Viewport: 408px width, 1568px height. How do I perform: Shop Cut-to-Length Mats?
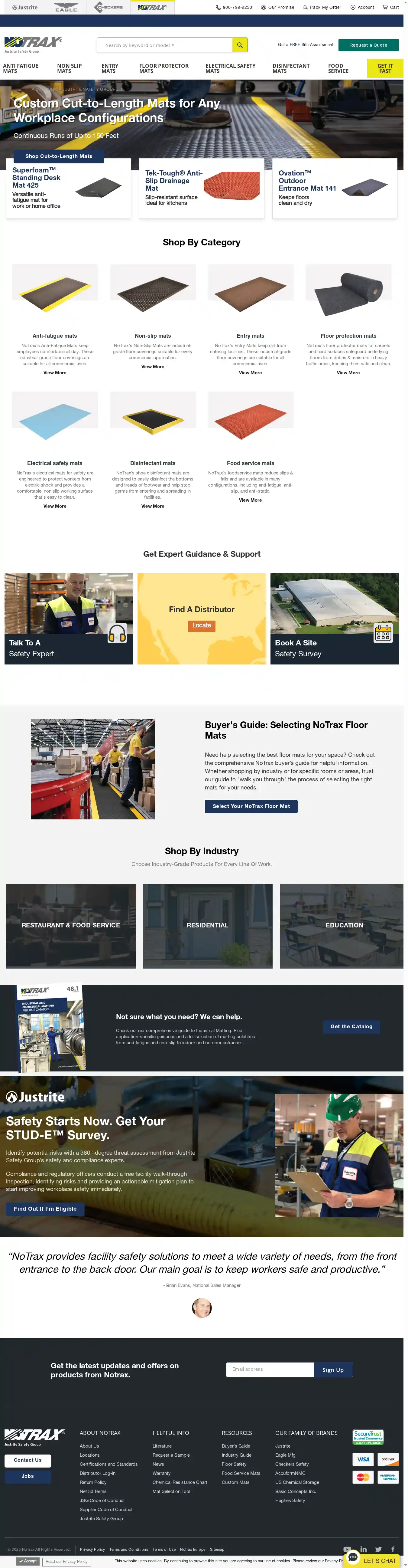pyautogui.click(x=58, y=156)
